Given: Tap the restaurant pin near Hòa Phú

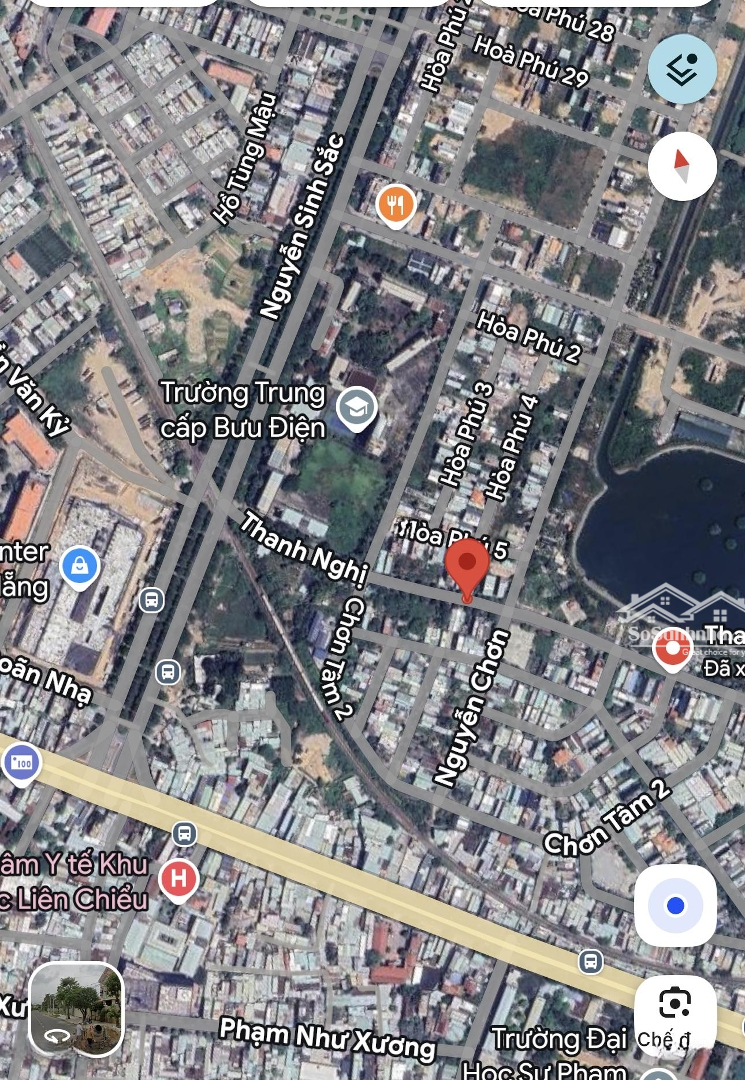Looking at the screenshot, I should coord(396,205).
